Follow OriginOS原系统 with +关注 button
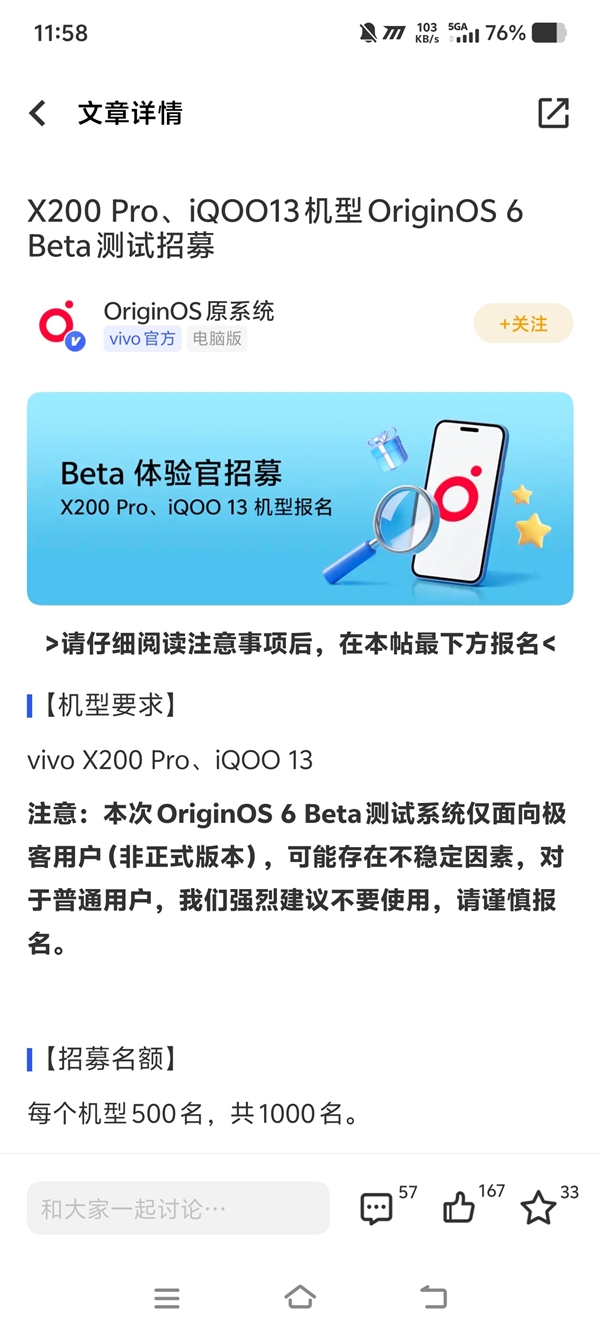Screen dimensions: 600x1333 [523, 324]
